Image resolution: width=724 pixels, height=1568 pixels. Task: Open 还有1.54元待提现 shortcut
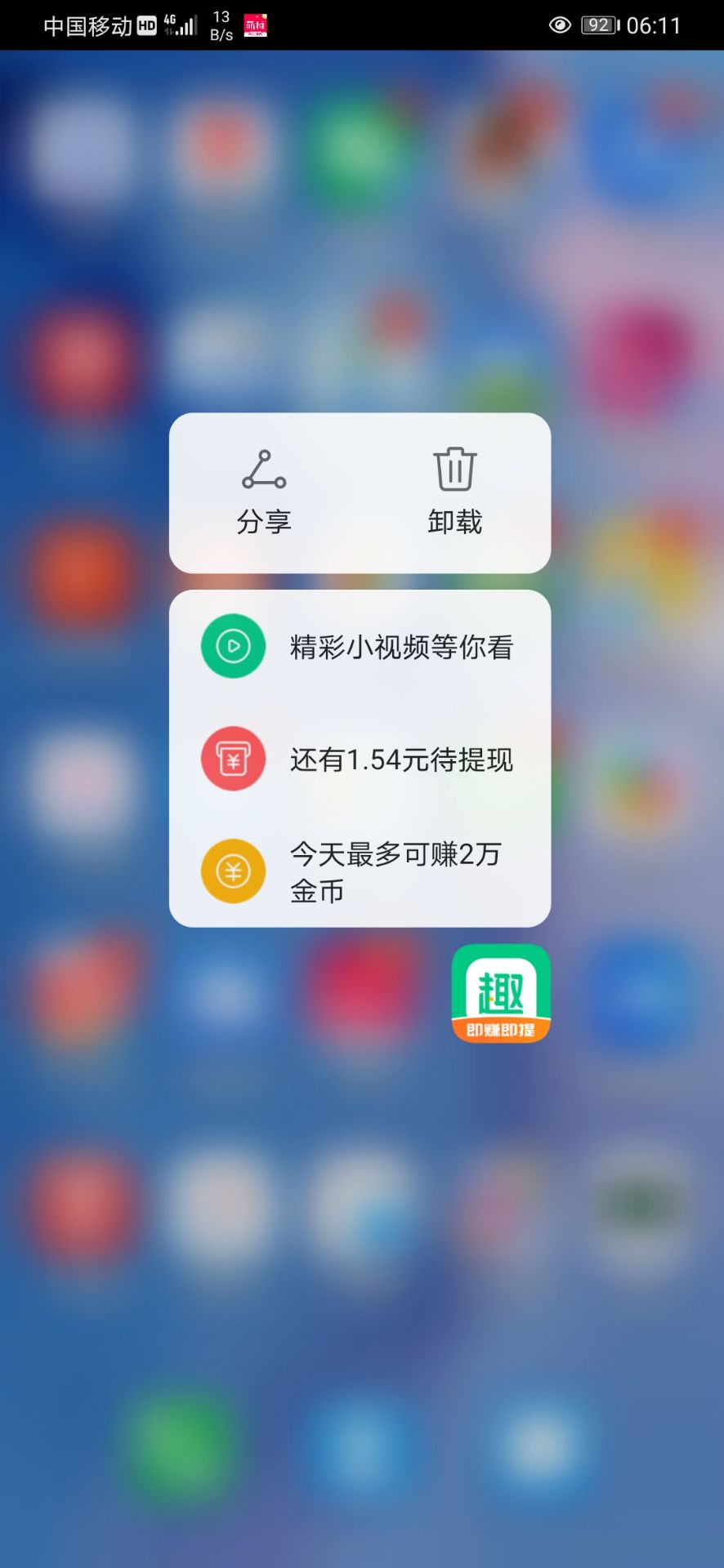(360, 759)
